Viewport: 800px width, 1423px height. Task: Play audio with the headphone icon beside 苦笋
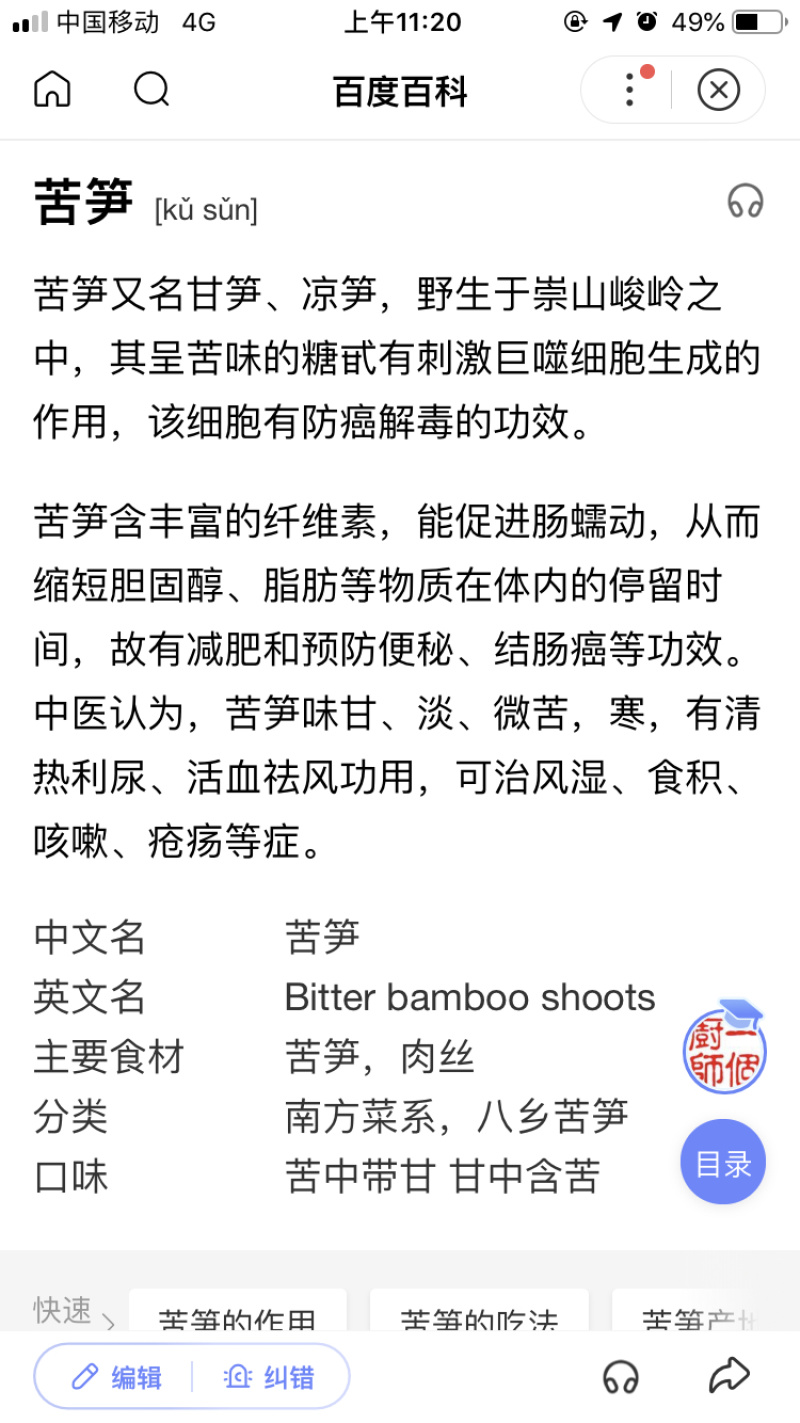pyautogui.click(x=745, y=202)
